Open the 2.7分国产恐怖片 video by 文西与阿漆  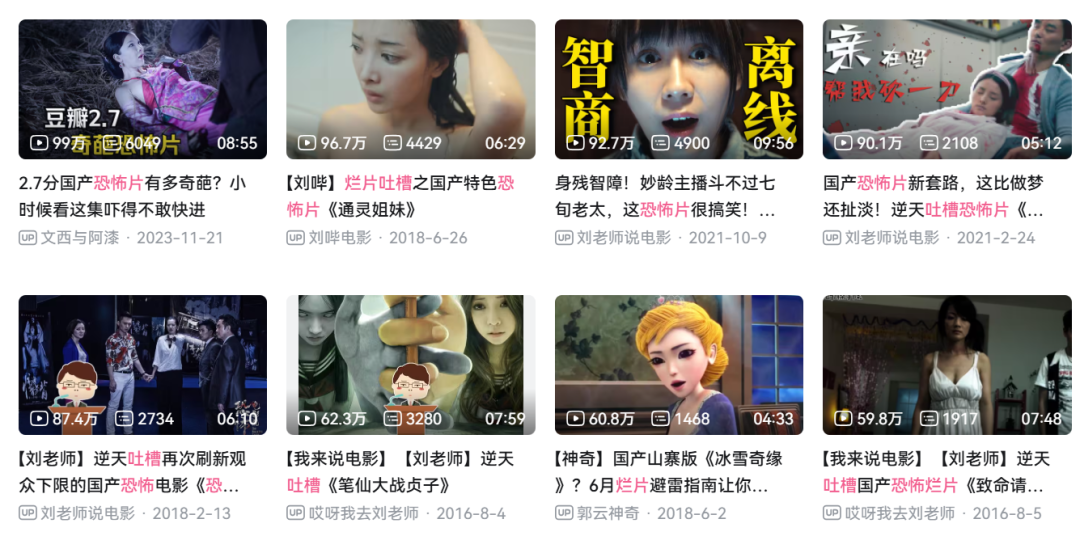tap(143, 90)
